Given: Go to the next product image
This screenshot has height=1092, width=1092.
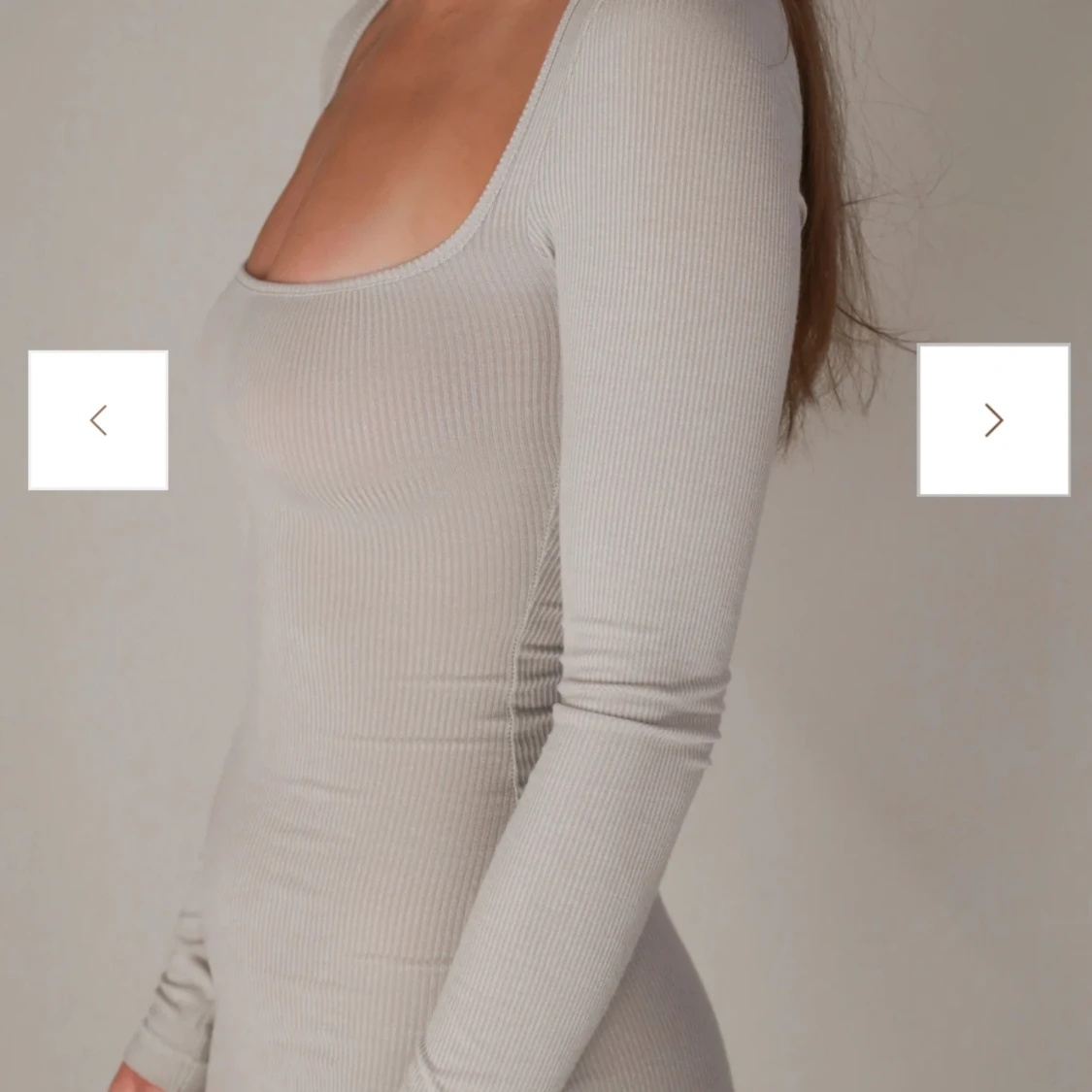Looking at the screenshot, I should (x=993, y=419).
